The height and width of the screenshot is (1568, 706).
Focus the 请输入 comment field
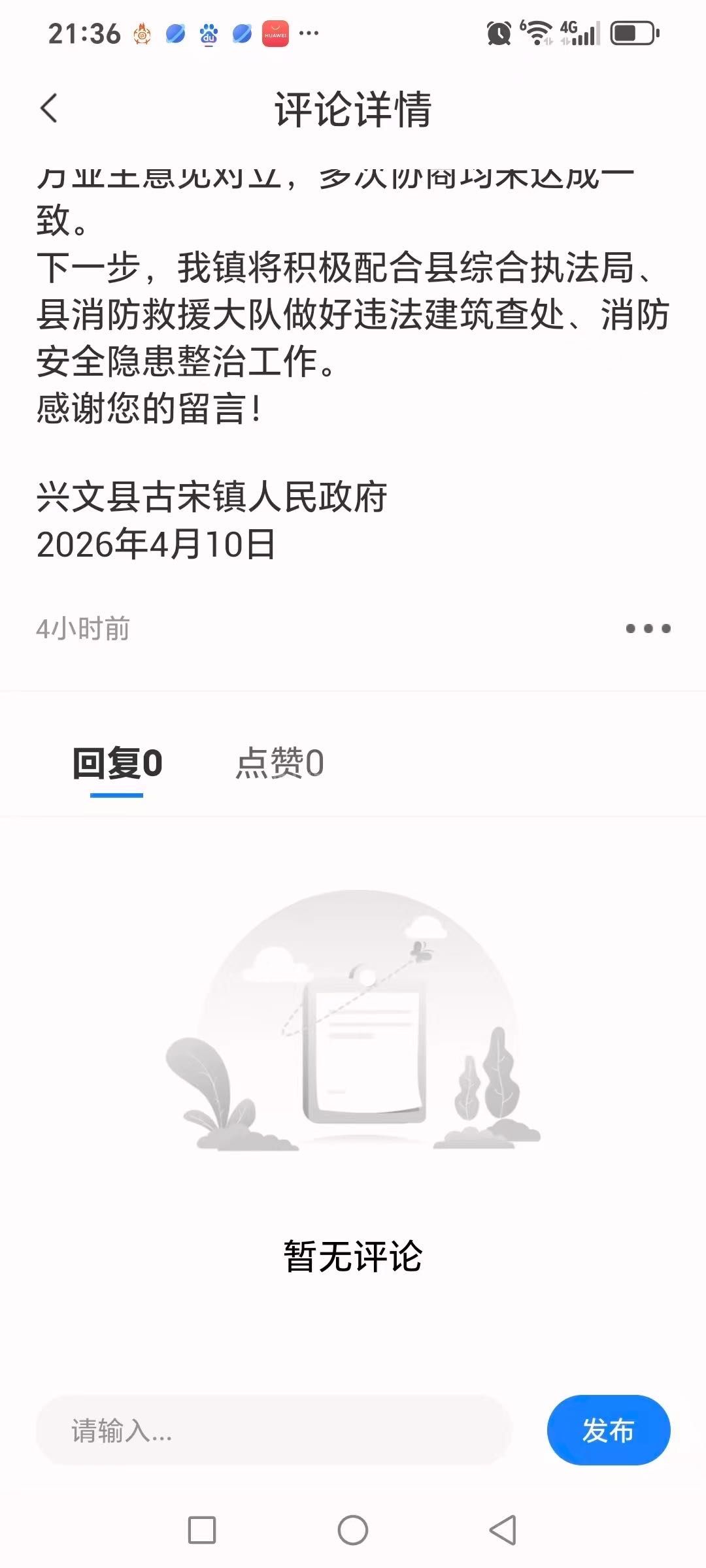273,1430
